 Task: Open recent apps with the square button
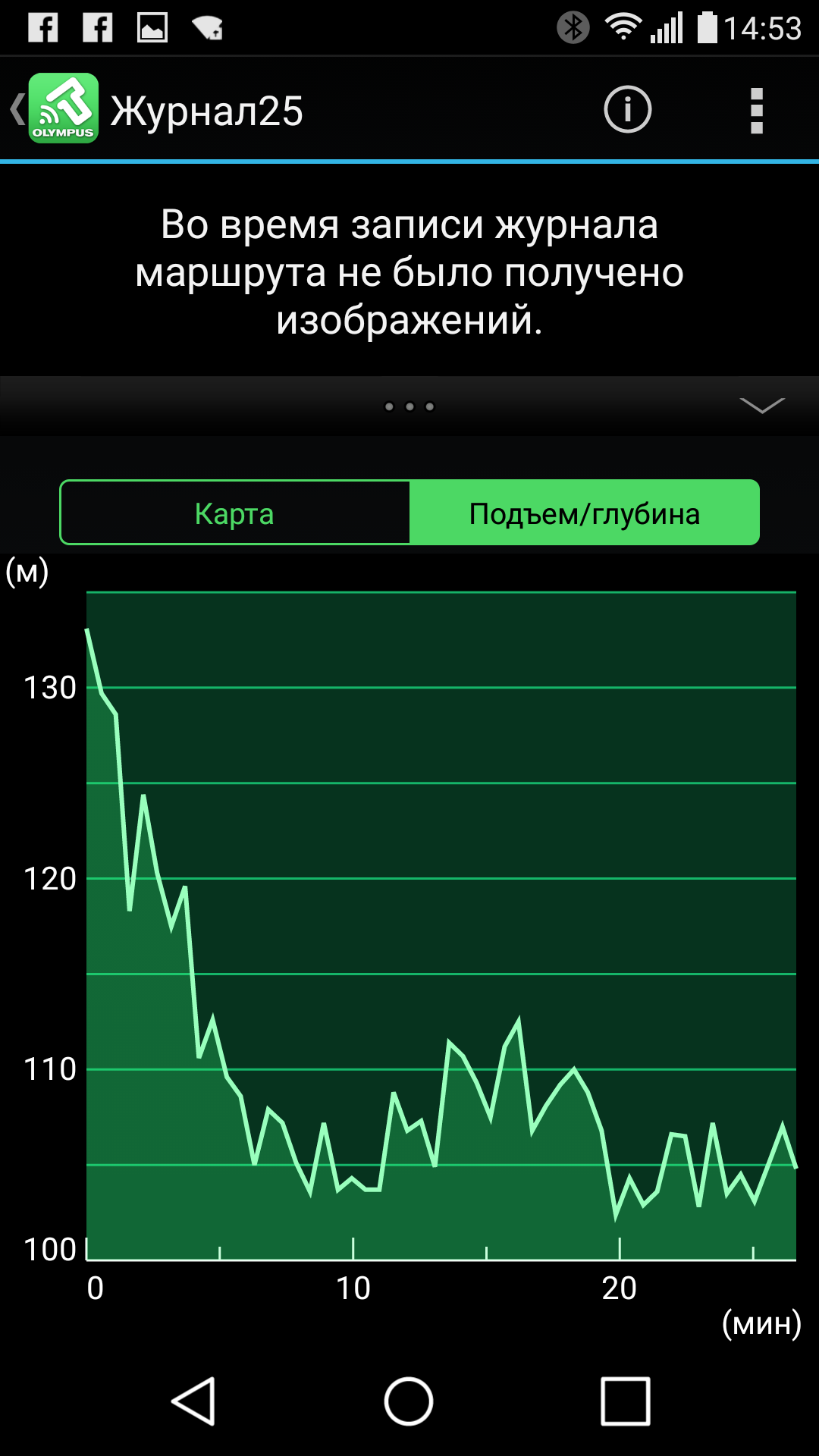click(x=625, y=1401)
